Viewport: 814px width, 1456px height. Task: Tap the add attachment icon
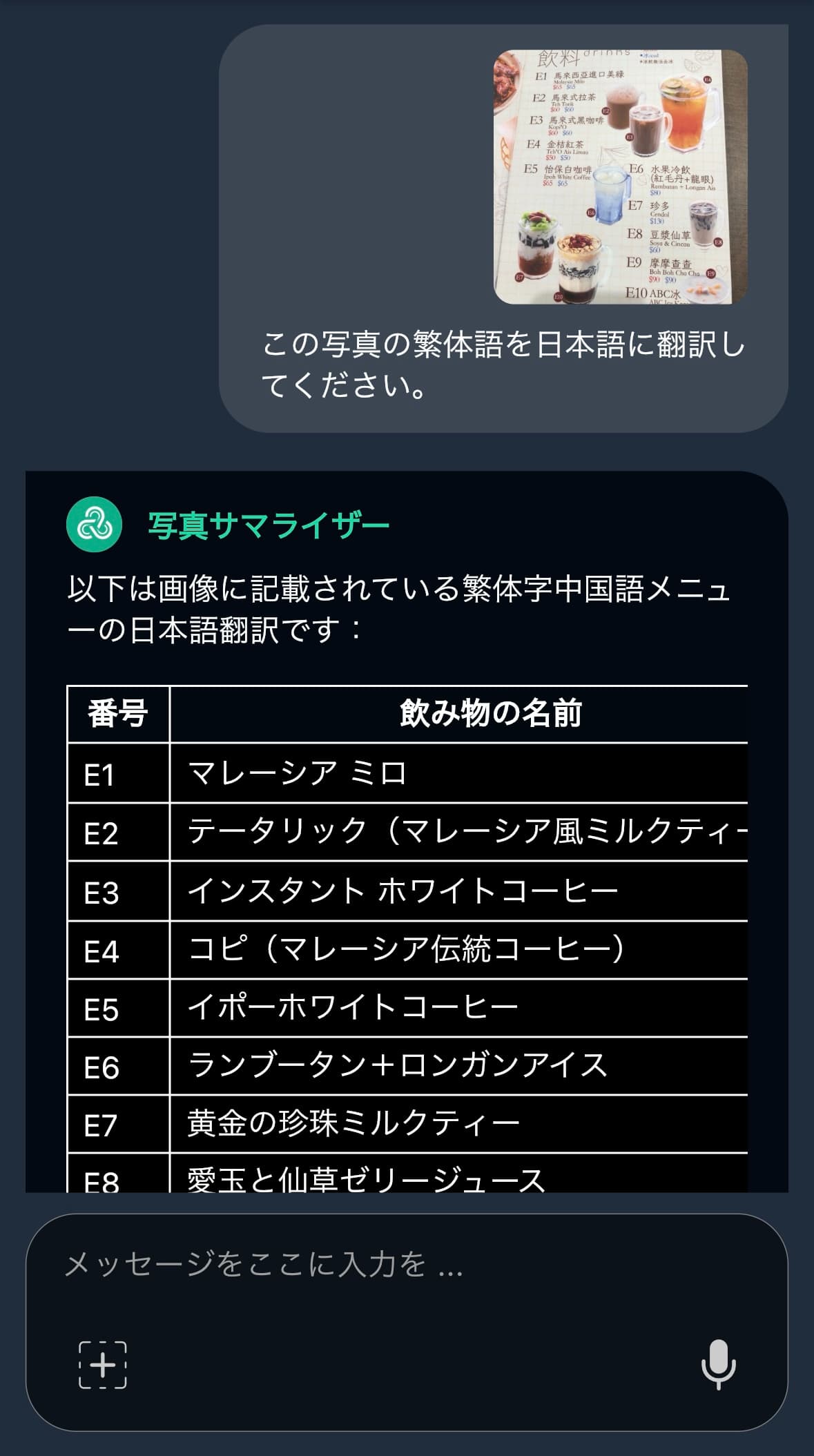coord(103,1365)
